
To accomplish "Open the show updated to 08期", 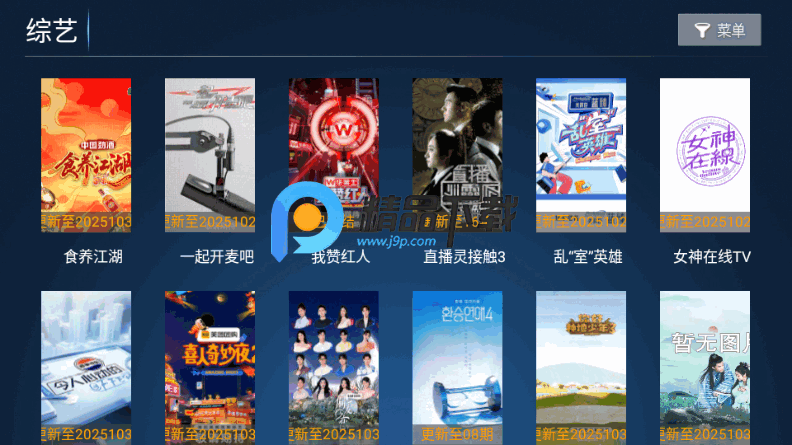I will [457, 367].
